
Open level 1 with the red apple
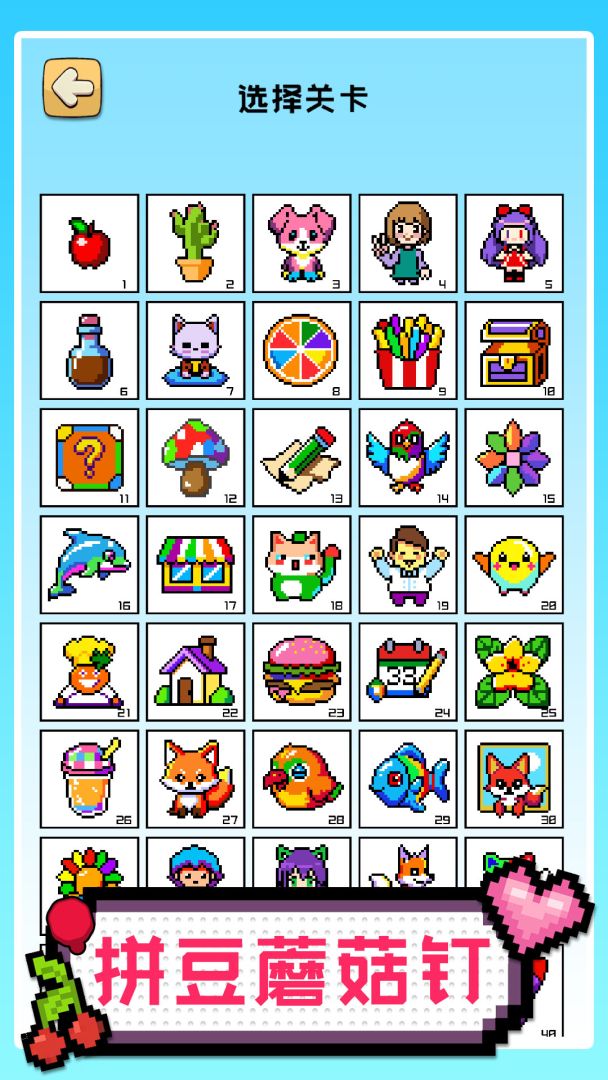(x=90, y=243)
